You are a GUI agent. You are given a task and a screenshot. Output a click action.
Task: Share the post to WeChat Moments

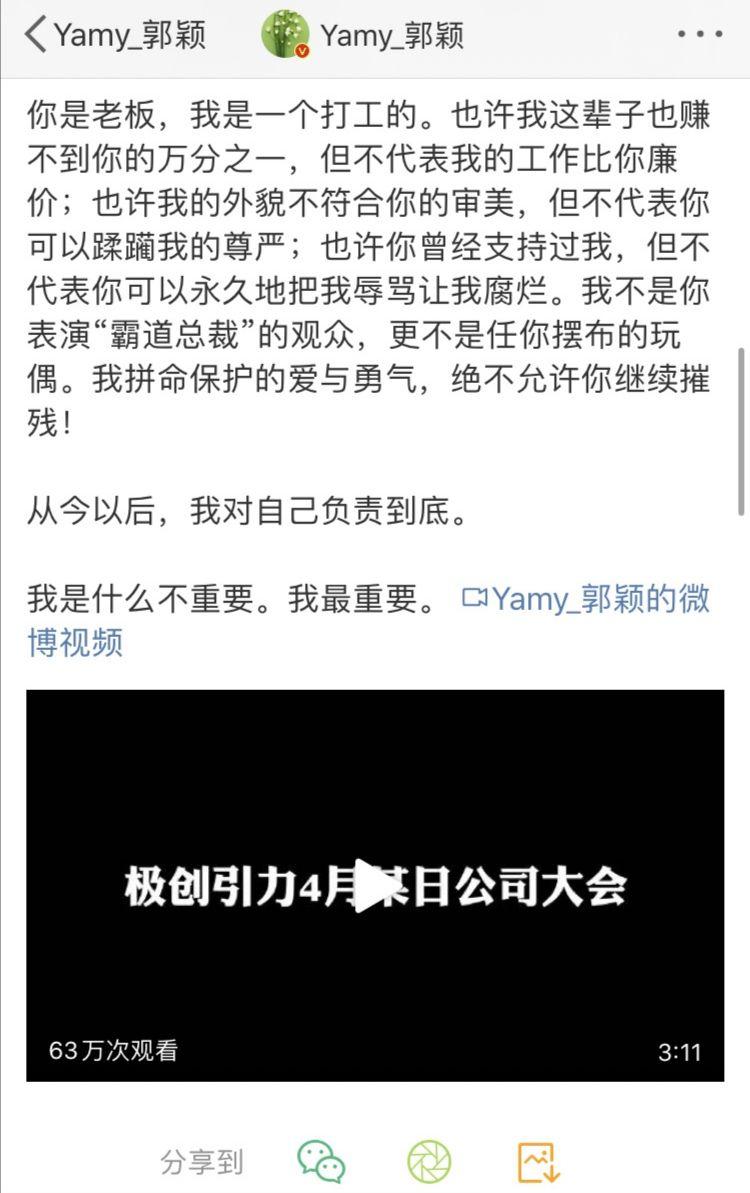click(x=429, y=1161)
